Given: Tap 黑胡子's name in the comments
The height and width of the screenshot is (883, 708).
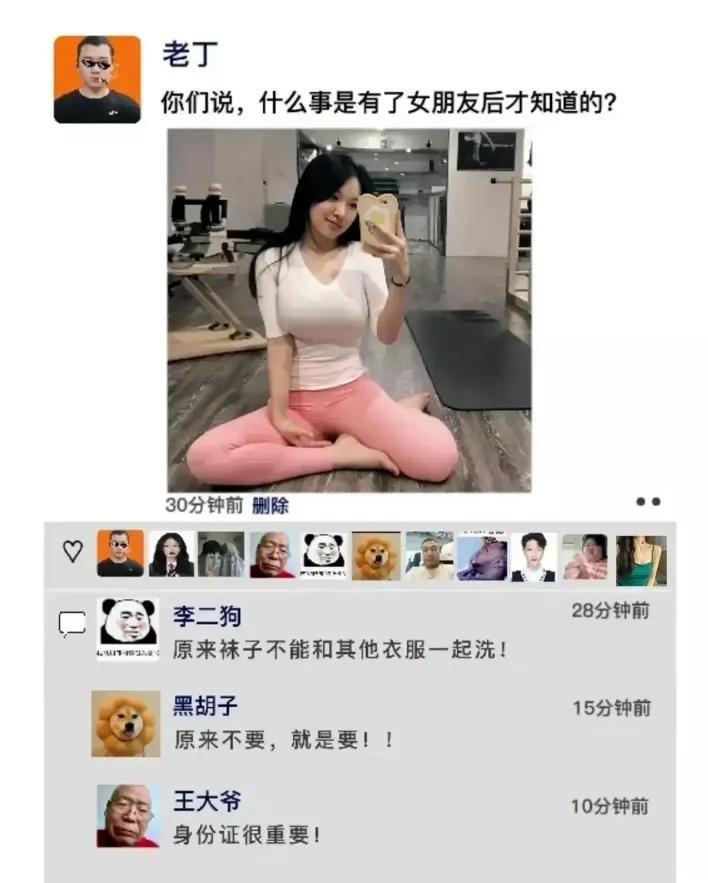Looking at the screenshot, I should click(206, 706).
